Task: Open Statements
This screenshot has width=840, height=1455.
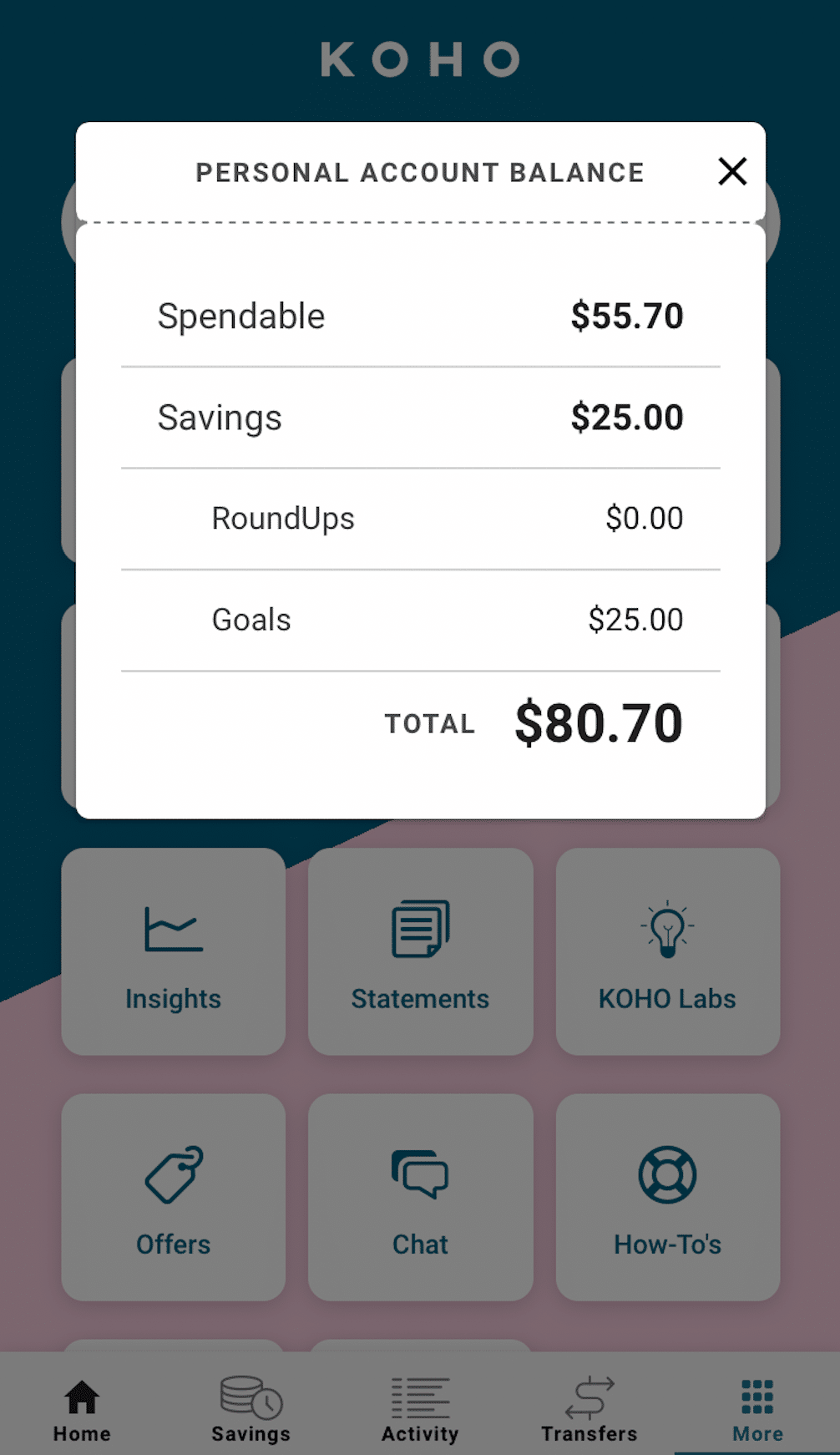Action: tap(420, 927)
